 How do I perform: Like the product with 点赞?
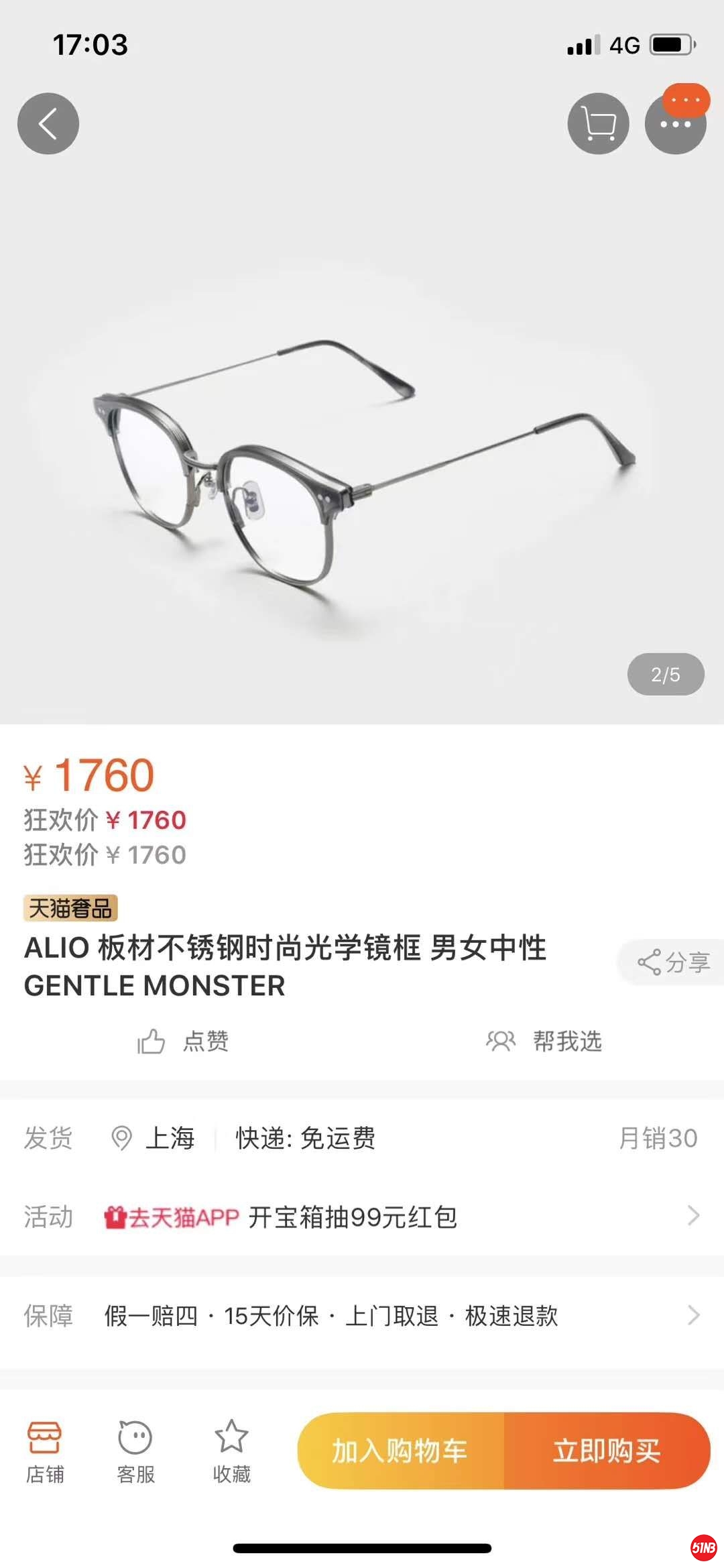click(183, 1042)
